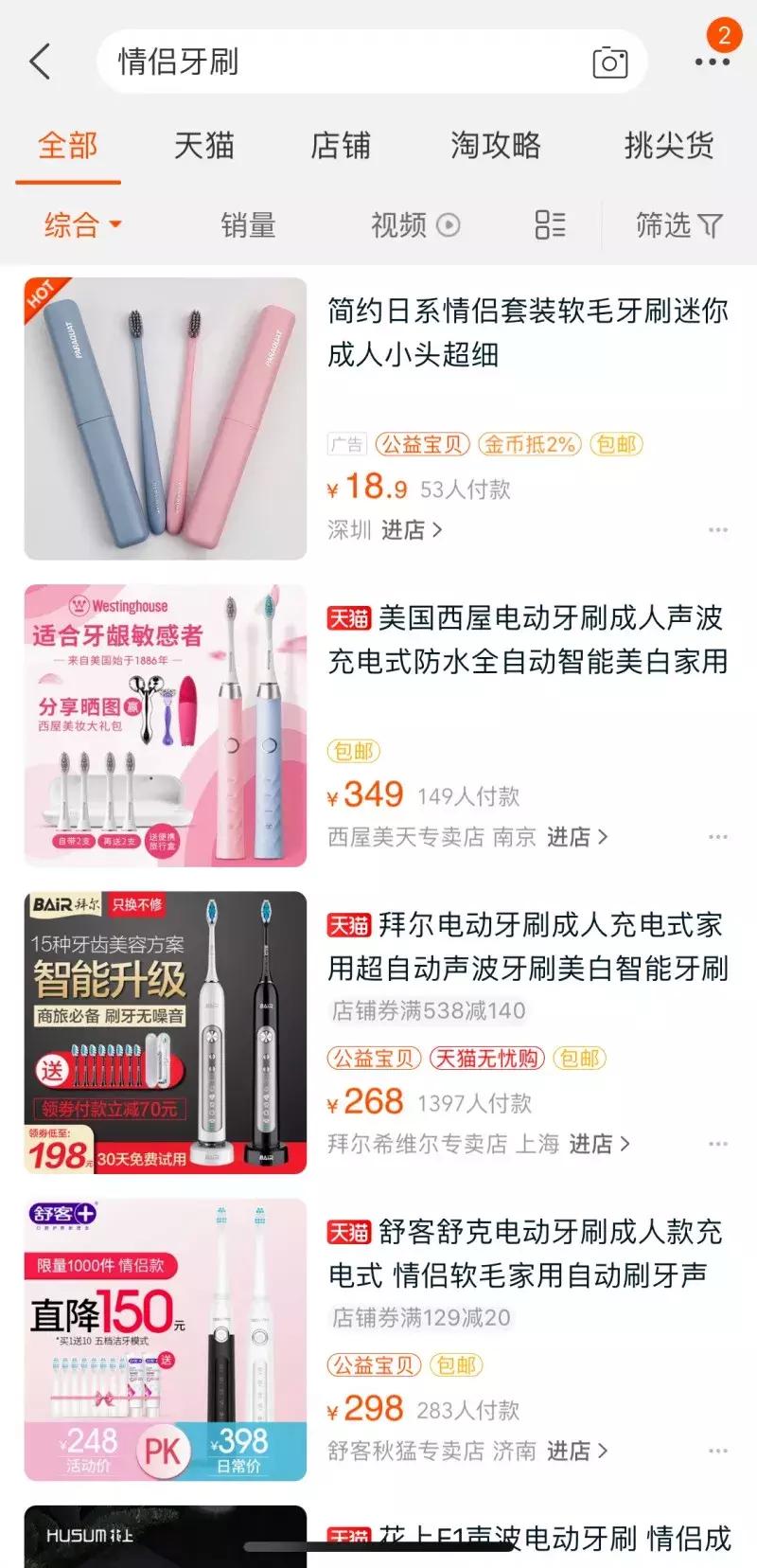Toggle the list layout view icon

click(x=550, y=225)
